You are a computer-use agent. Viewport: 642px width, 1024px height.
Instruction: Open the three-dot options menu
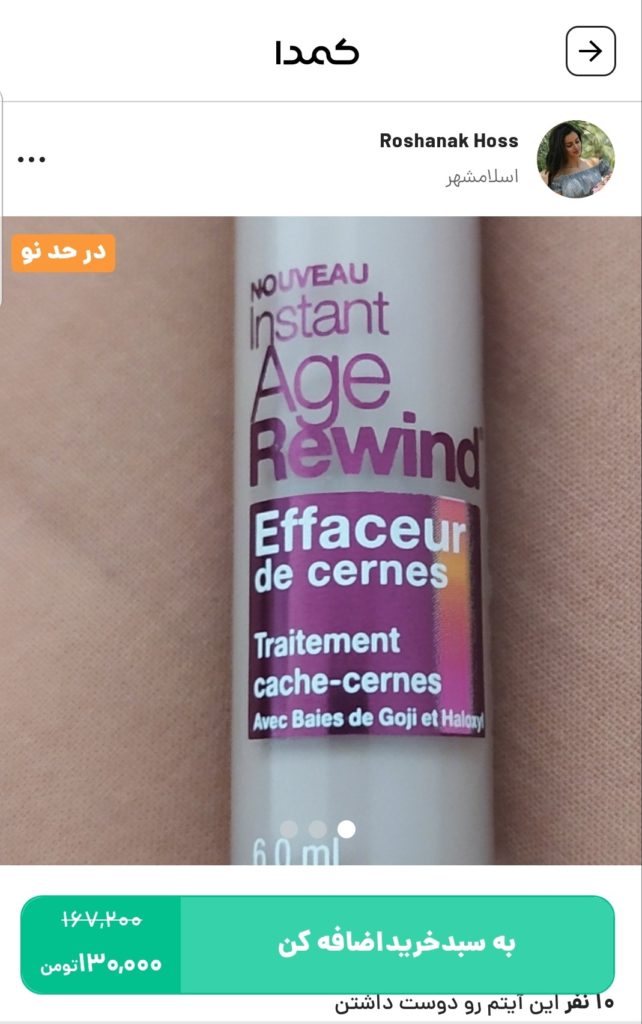[x=31, y=160]
